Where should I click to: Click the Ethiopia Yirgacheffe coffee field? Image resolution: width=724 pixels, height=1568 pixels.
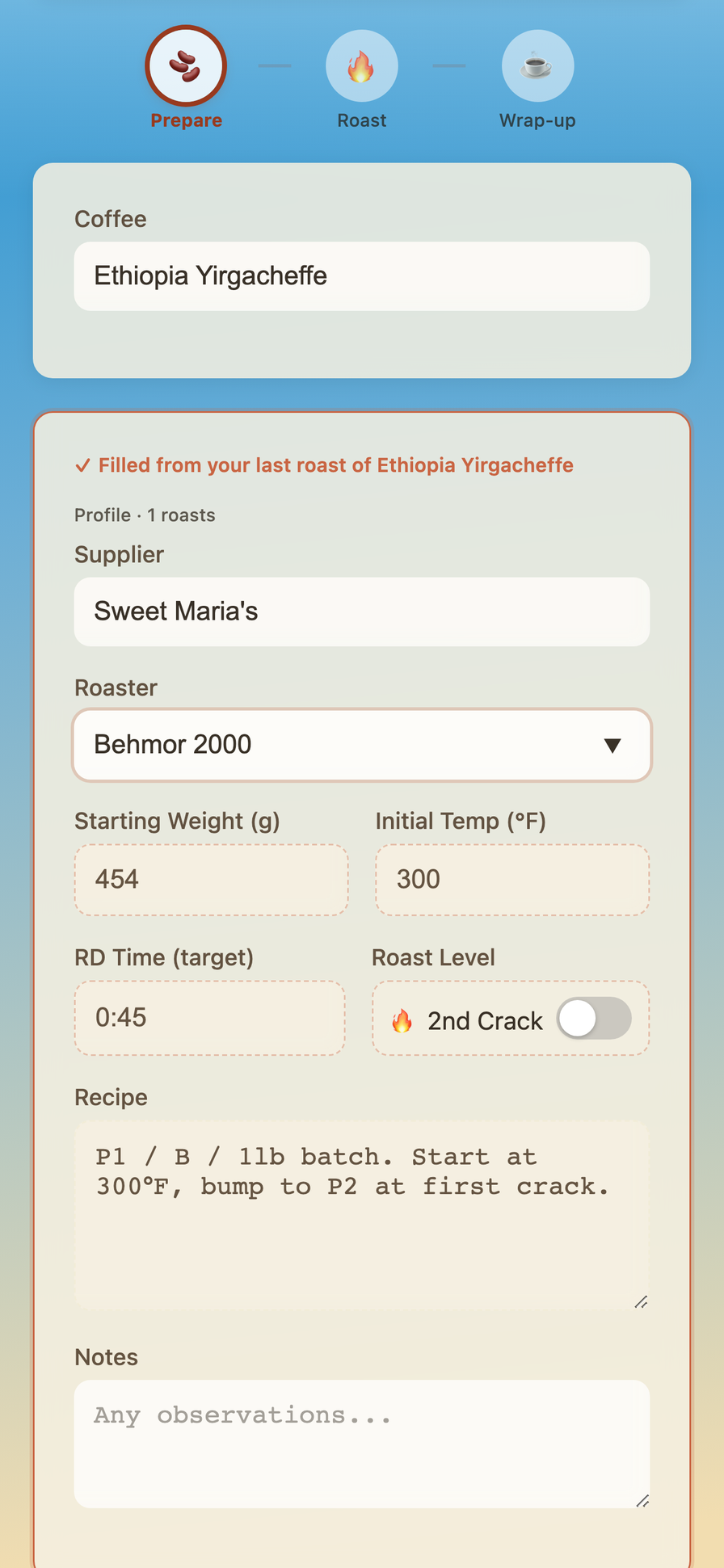361,275
